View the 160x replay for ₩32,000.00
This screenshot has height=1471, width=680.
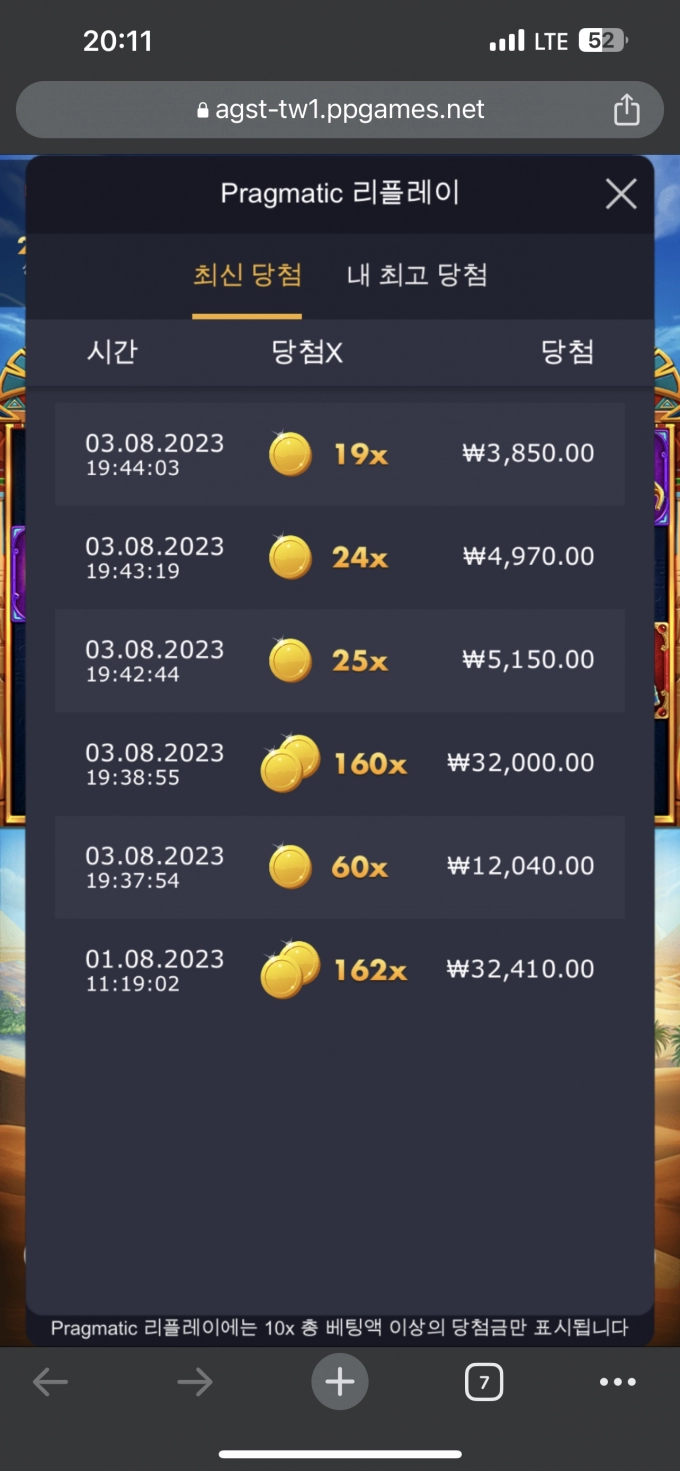click(340, 763)
